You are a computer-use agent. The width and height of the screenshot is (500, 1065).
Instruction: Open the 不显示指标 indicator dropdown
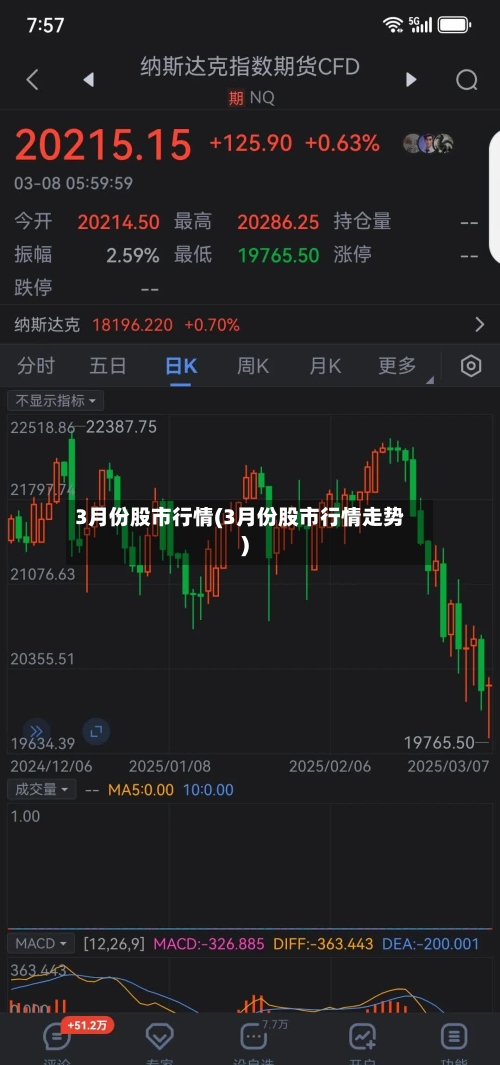click(x=56, y=401)
